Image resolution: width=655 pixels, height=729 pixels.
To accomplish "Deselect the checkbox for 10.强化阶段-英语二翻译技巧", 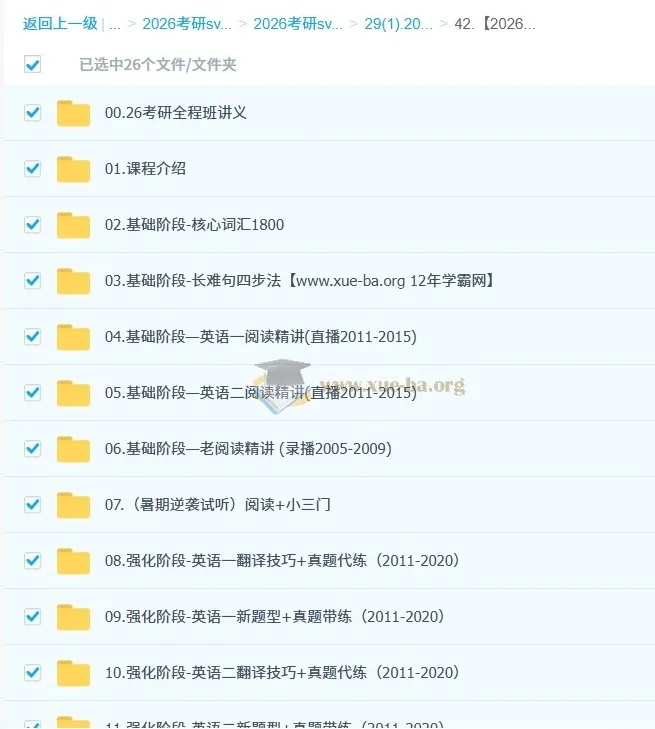I will pos(33,673).
